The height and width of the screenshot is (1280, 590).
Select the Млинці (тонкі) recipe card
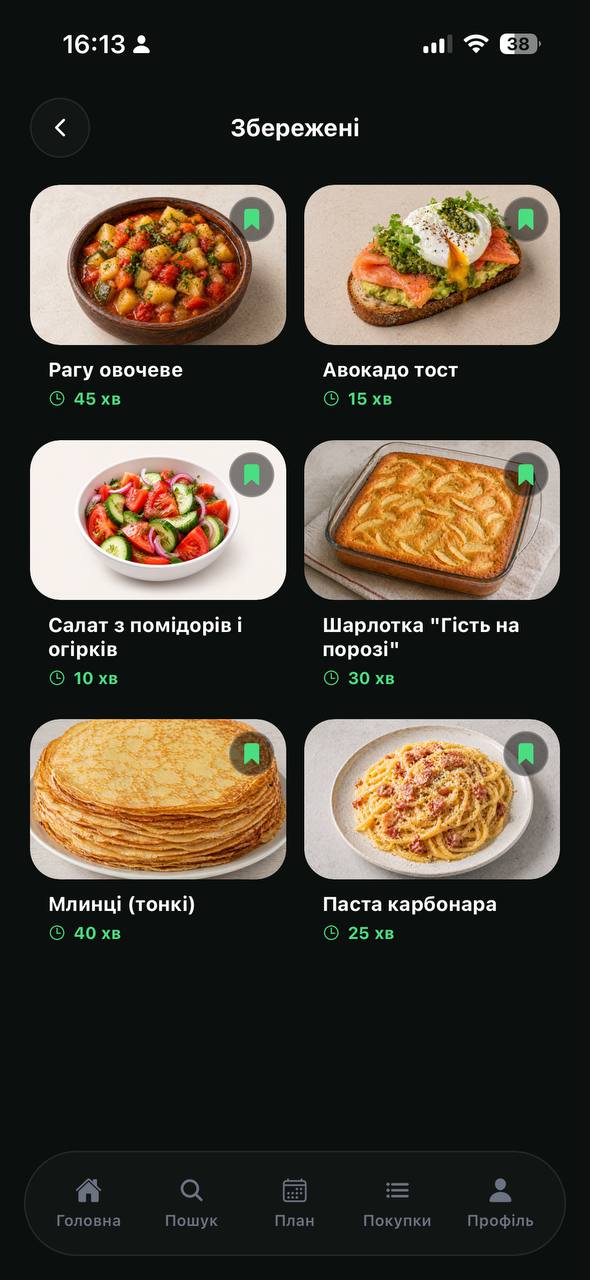click(158, 833)
